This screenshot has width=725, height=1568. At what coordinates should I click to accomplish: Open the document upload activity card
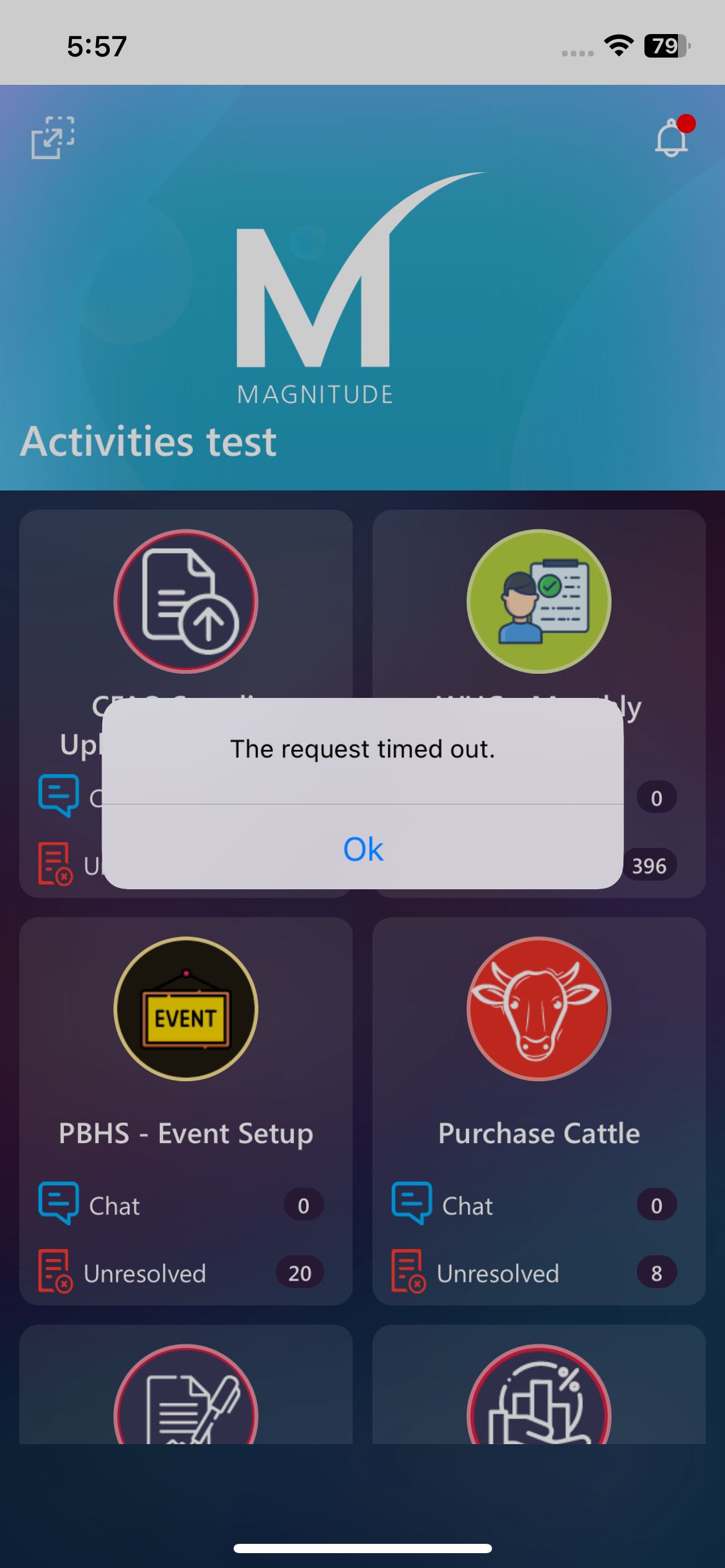(x=186, y=601)
